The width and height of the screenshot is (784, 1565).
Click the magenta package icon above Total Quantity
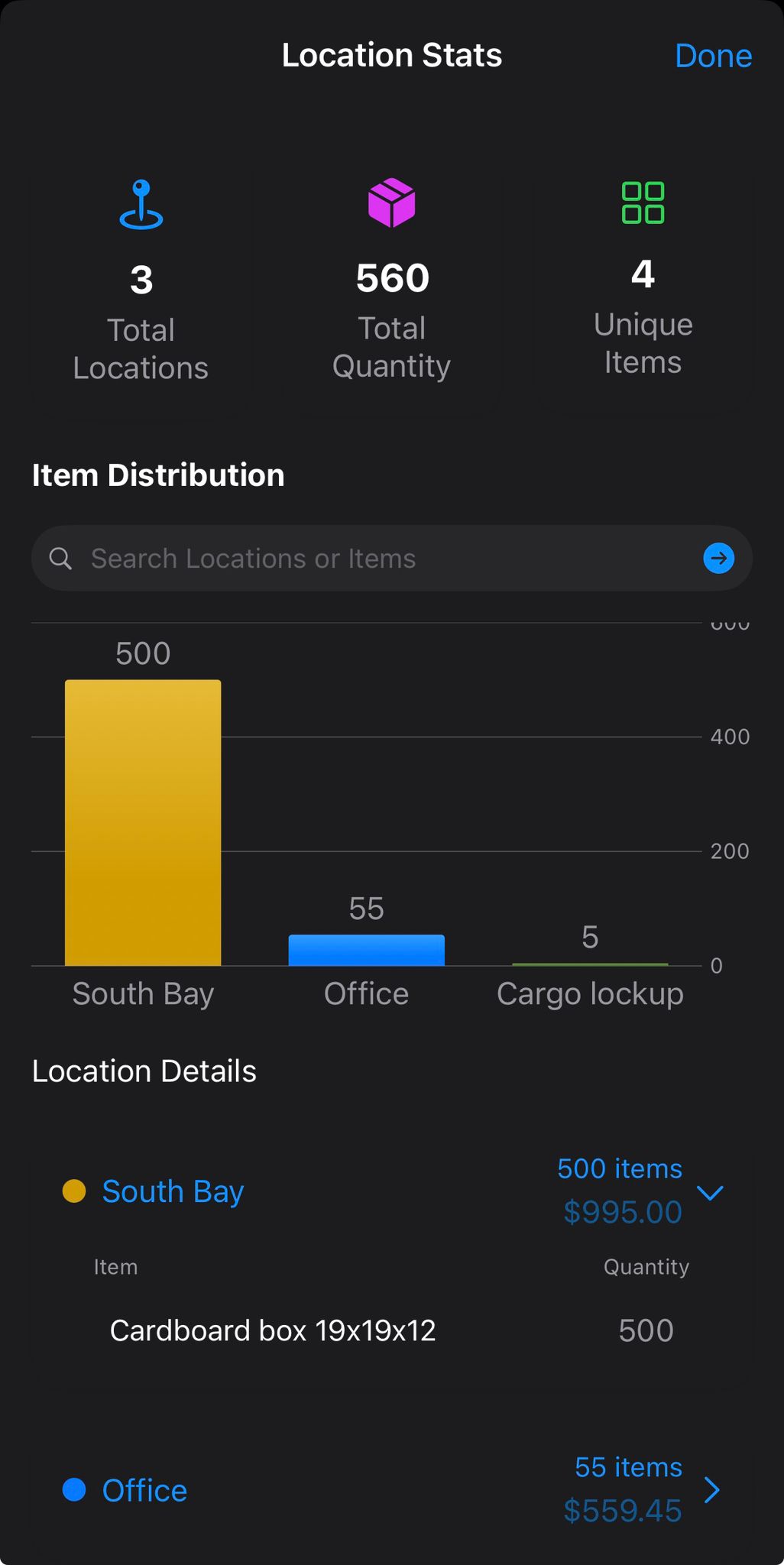click(392, 203)
